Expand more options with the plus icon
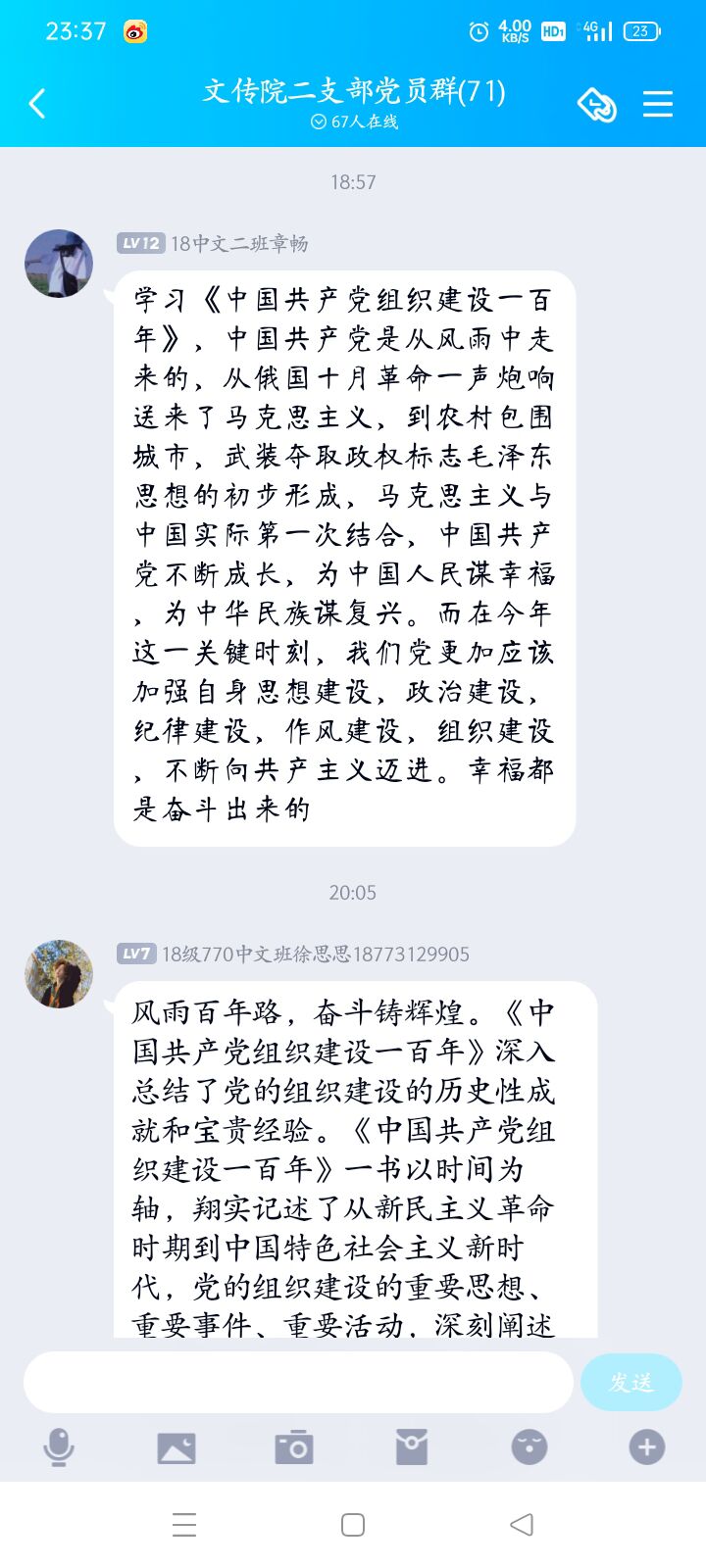Screen dimensions: 706x1568 click(647, 1447)
